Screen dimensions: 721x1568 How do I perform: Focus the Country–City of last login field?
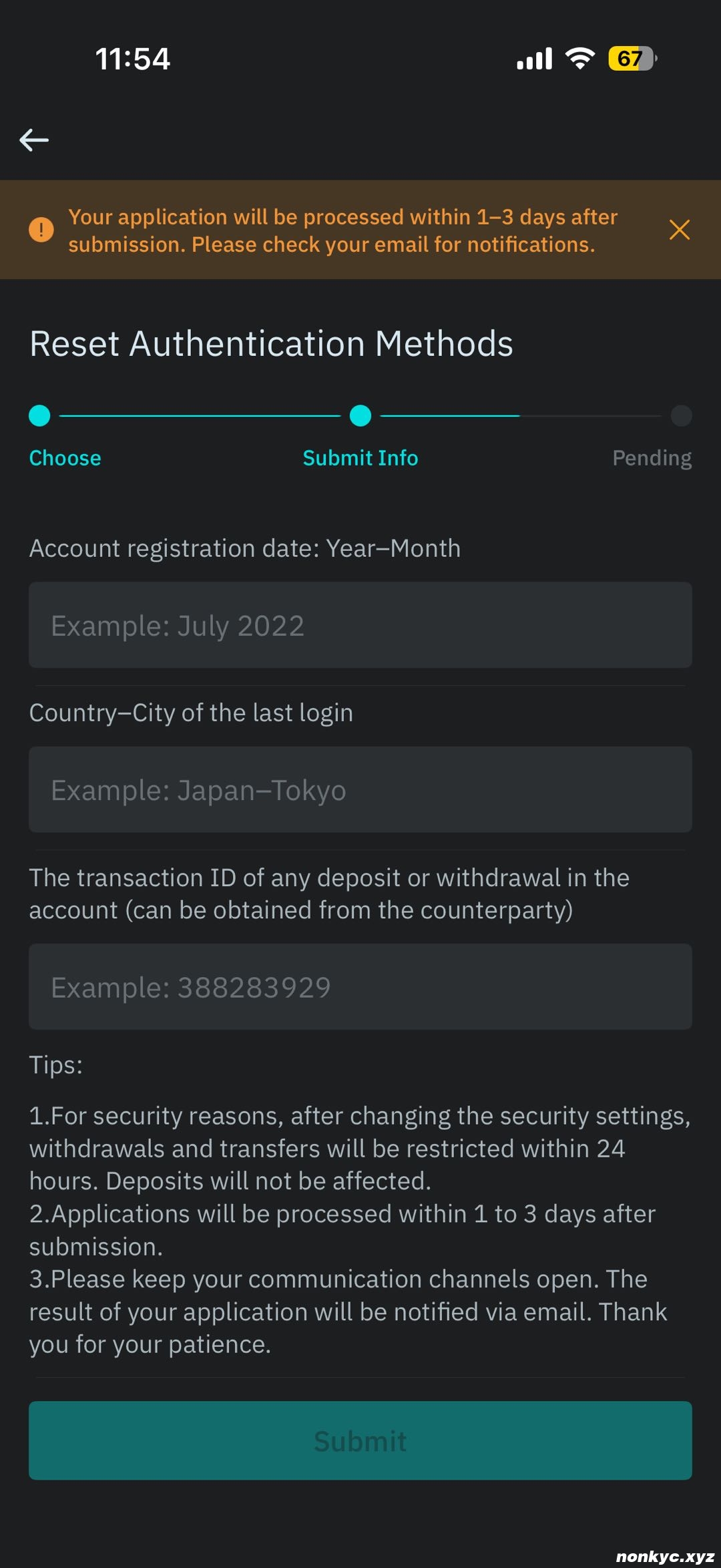coord(360,789)
